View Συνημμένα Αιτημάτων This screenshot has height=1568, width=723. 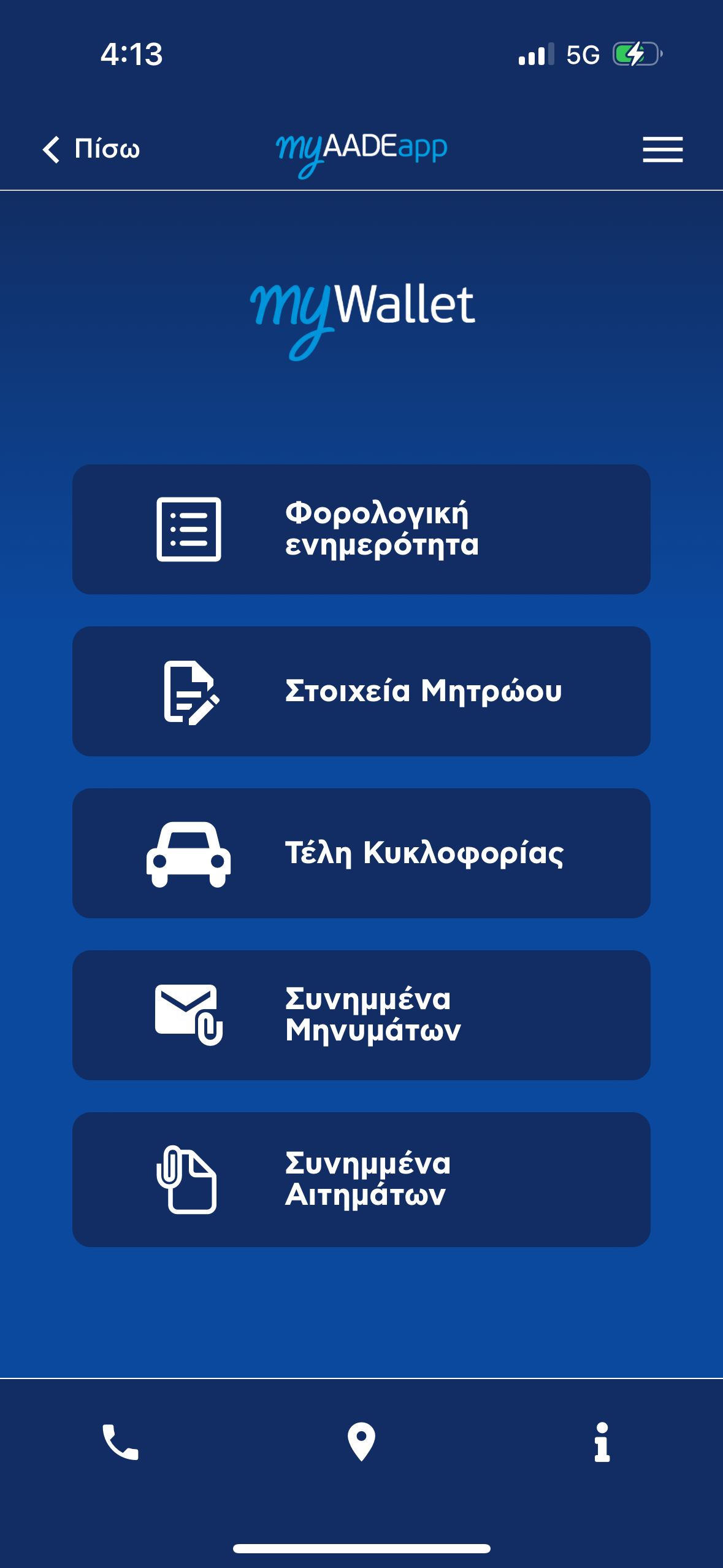coord(361,1179)
